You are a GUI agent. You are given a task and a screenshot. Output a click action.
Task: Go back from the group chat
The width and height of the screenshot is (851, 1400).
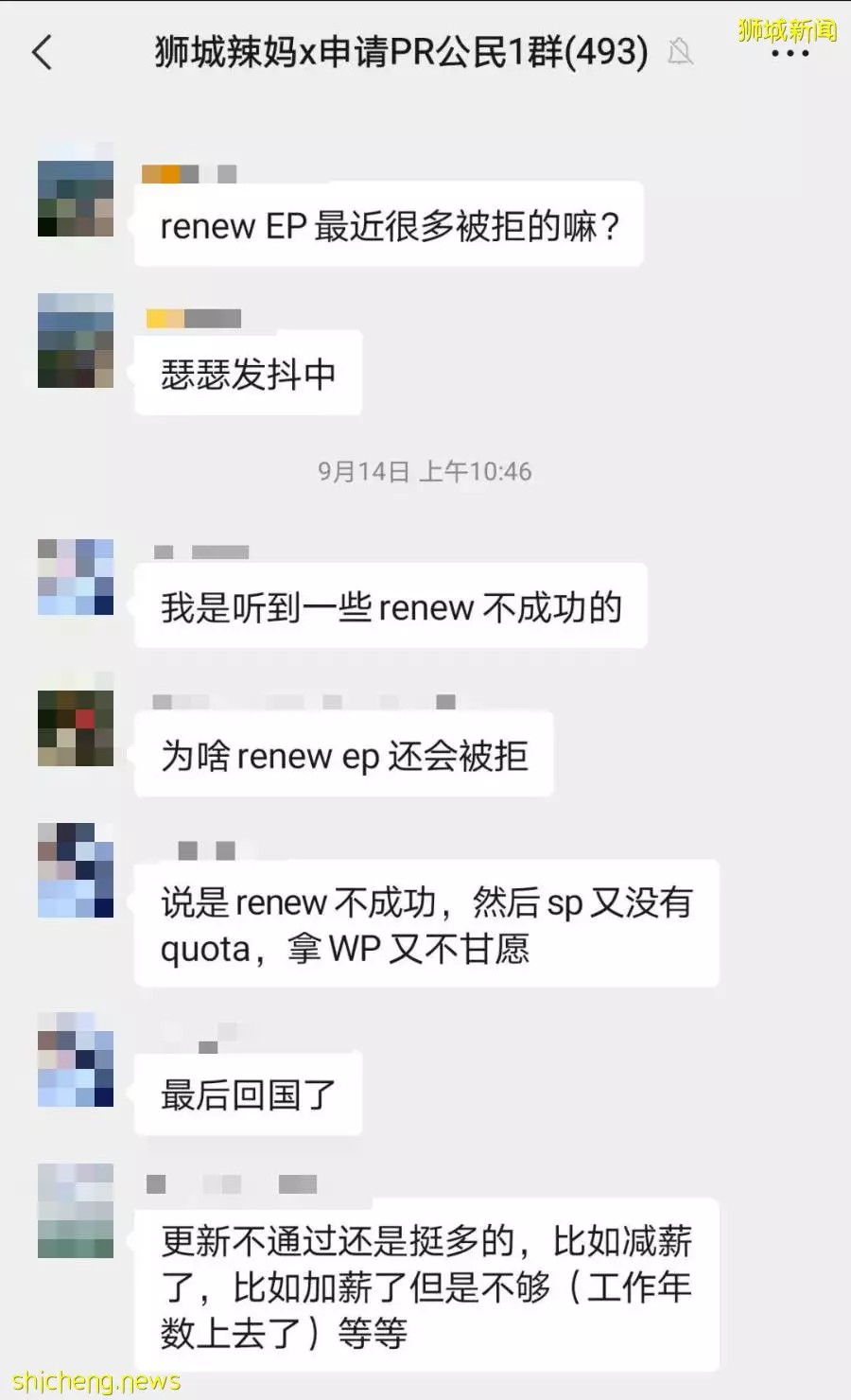pos(42,52)
